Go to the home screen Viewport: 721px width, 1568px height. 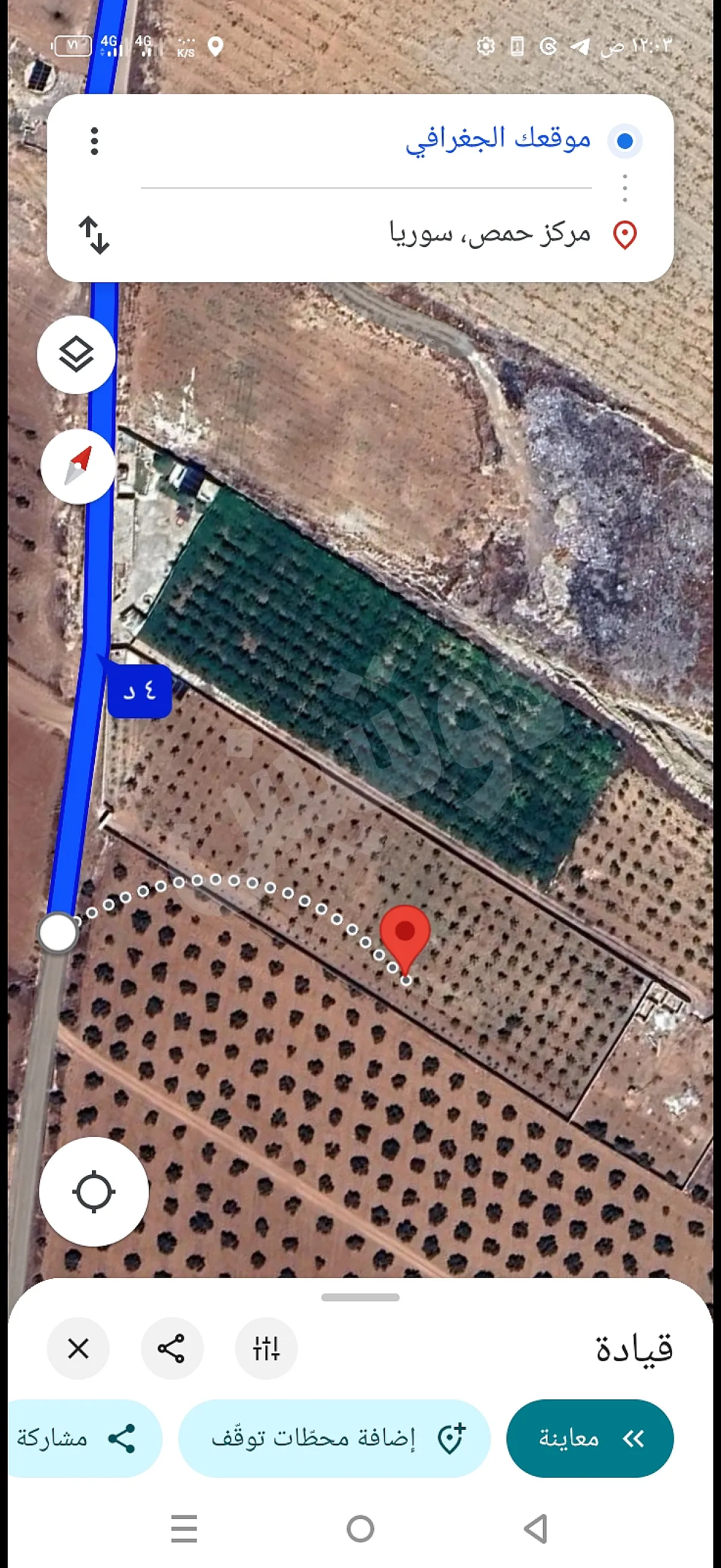click(x=360, y=1529)
